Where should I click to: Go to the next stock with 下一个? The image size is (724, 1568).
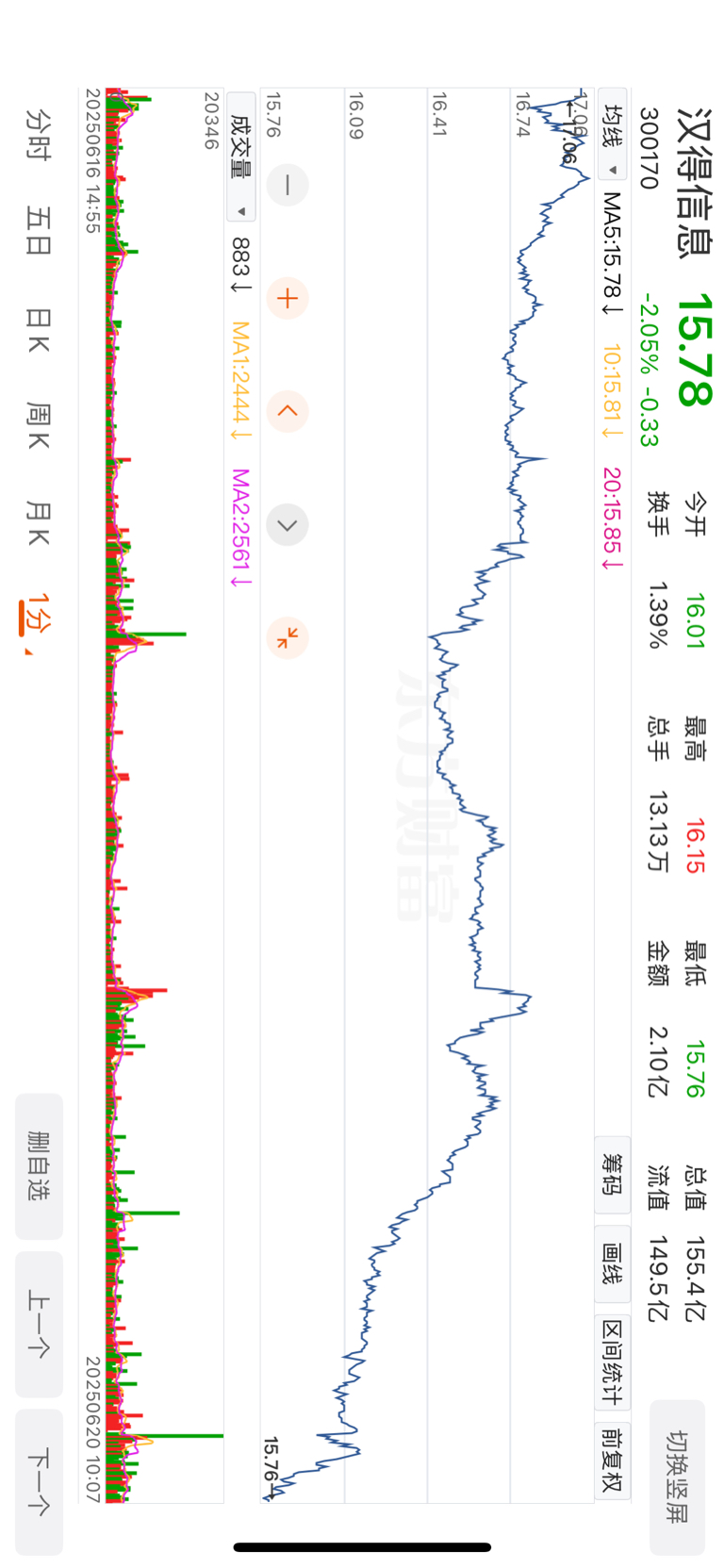coord(39,1481)
